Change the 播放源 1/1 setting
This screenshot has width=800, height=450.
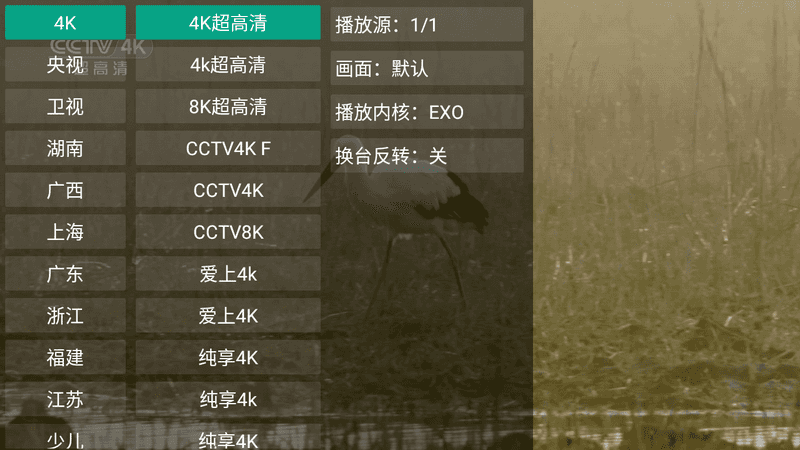pyautogui.click(x=427, y=25)
